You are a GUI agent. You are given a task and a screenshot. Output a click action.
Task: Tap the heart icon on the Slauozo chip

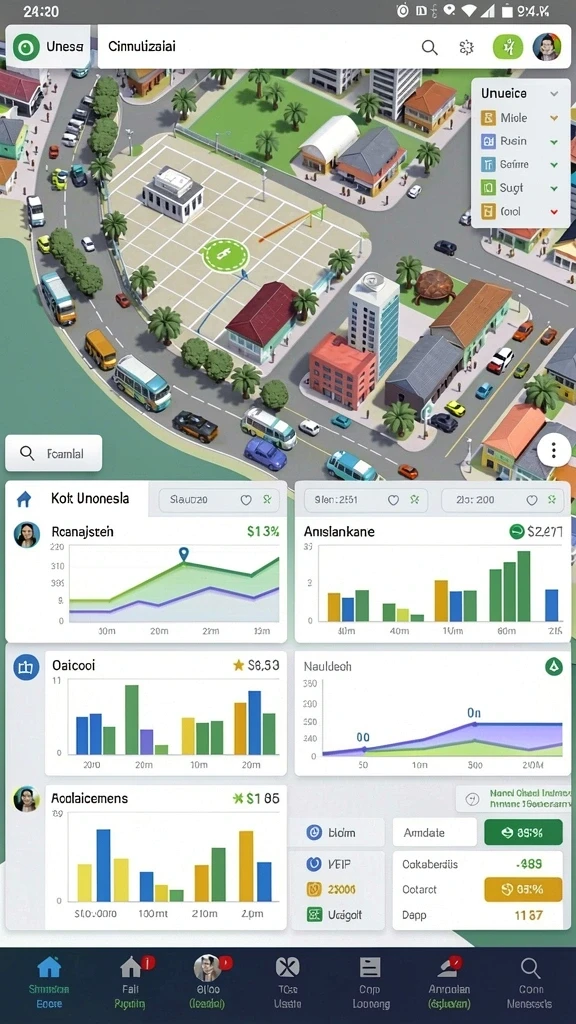246,500
